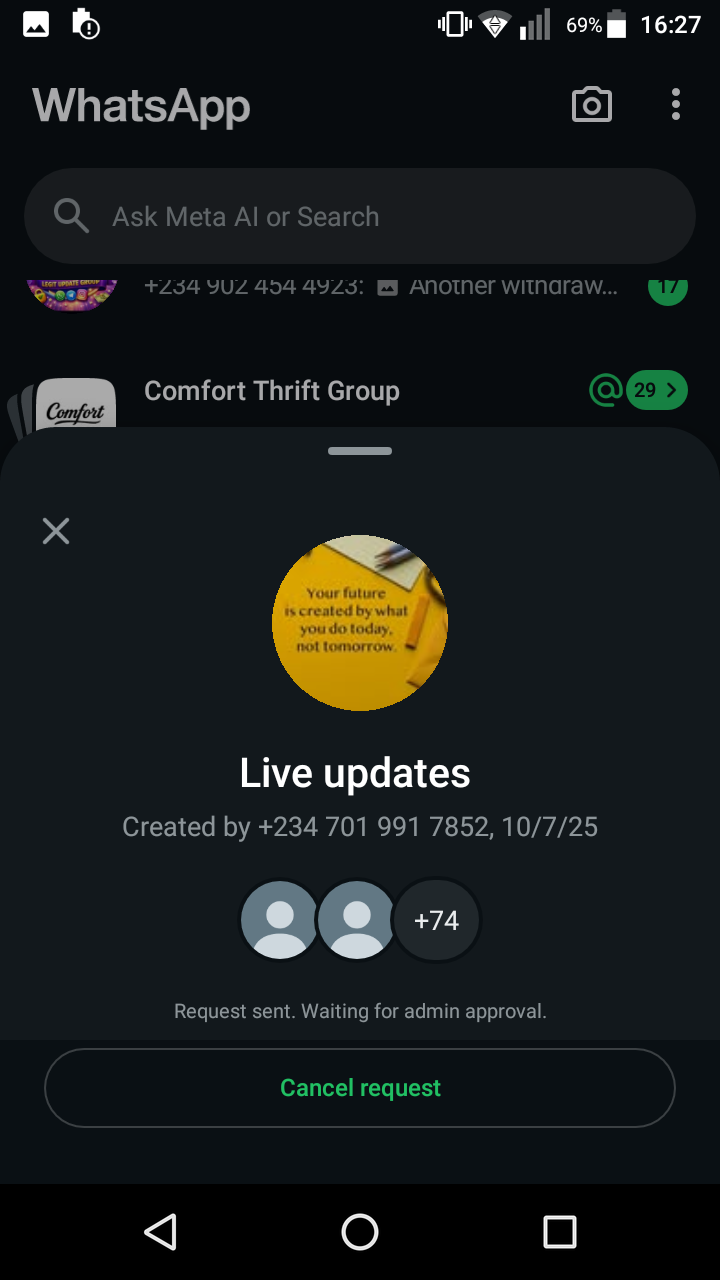Viewport: 720px width, 1280px height.
Task: Cancel the join request
Action: pyautogui.click(x=360, y=1088)
